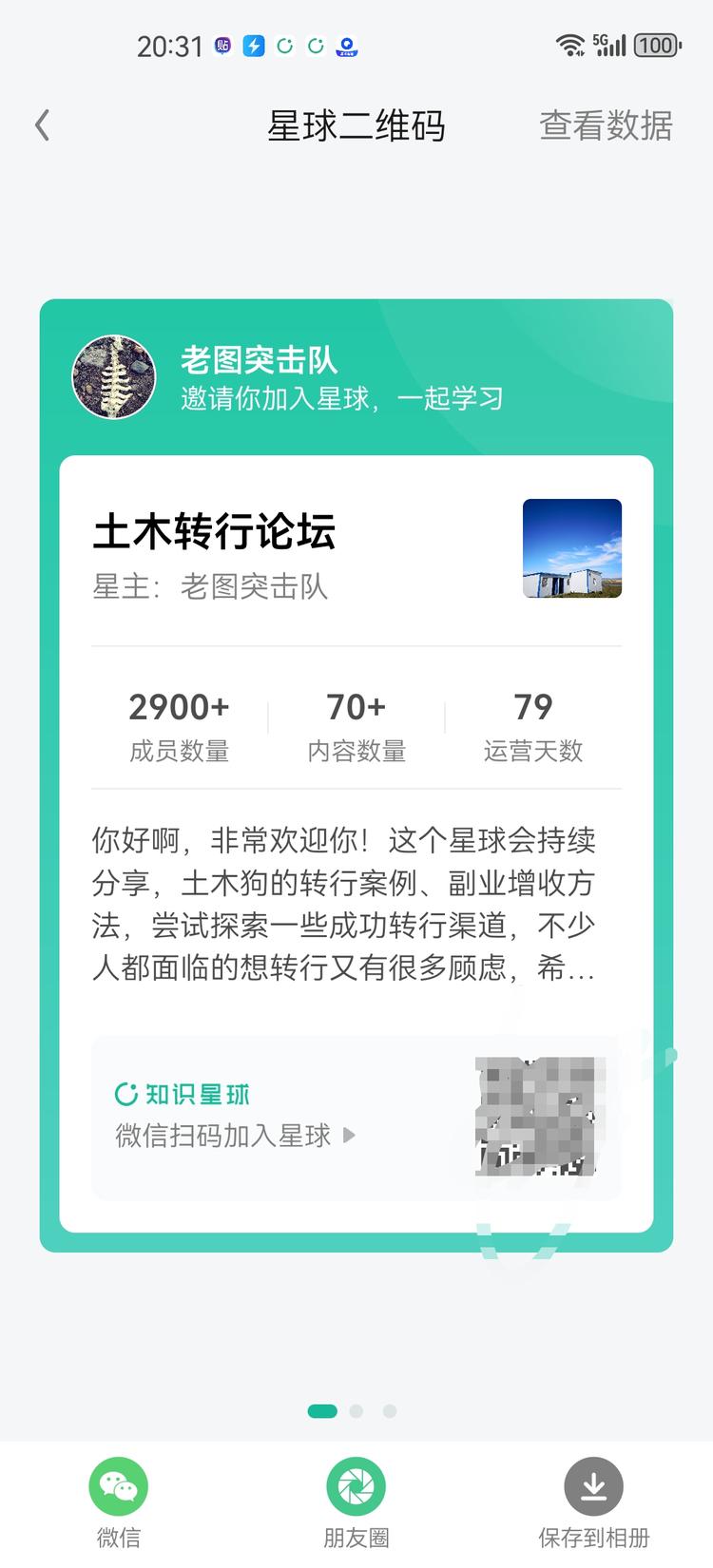713x1568 pixels.
Task: Tap the battery indicator showing 100
Action: coord(655,45)
